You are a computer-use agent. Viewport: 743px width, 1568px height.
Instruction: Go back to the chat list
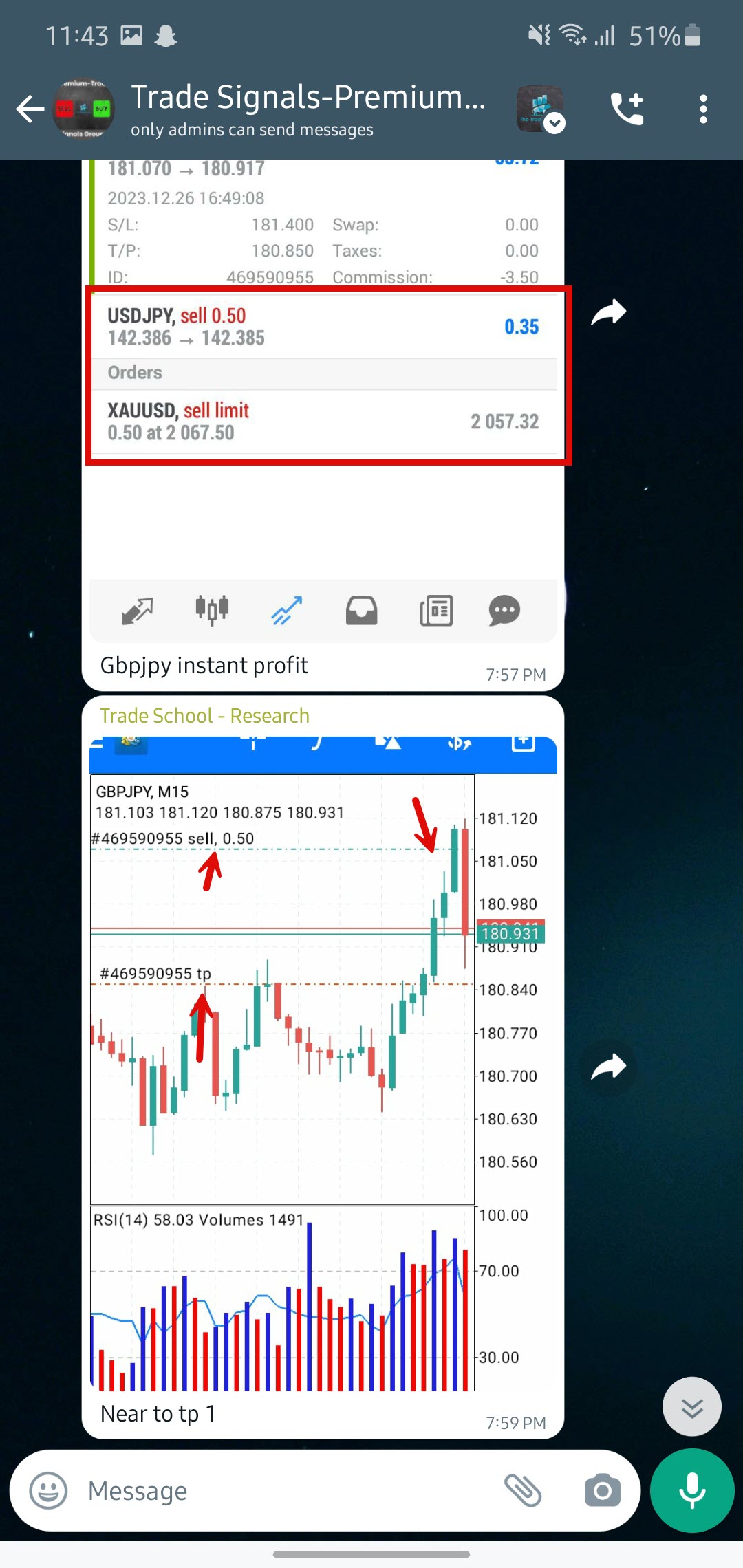[30, 109]
